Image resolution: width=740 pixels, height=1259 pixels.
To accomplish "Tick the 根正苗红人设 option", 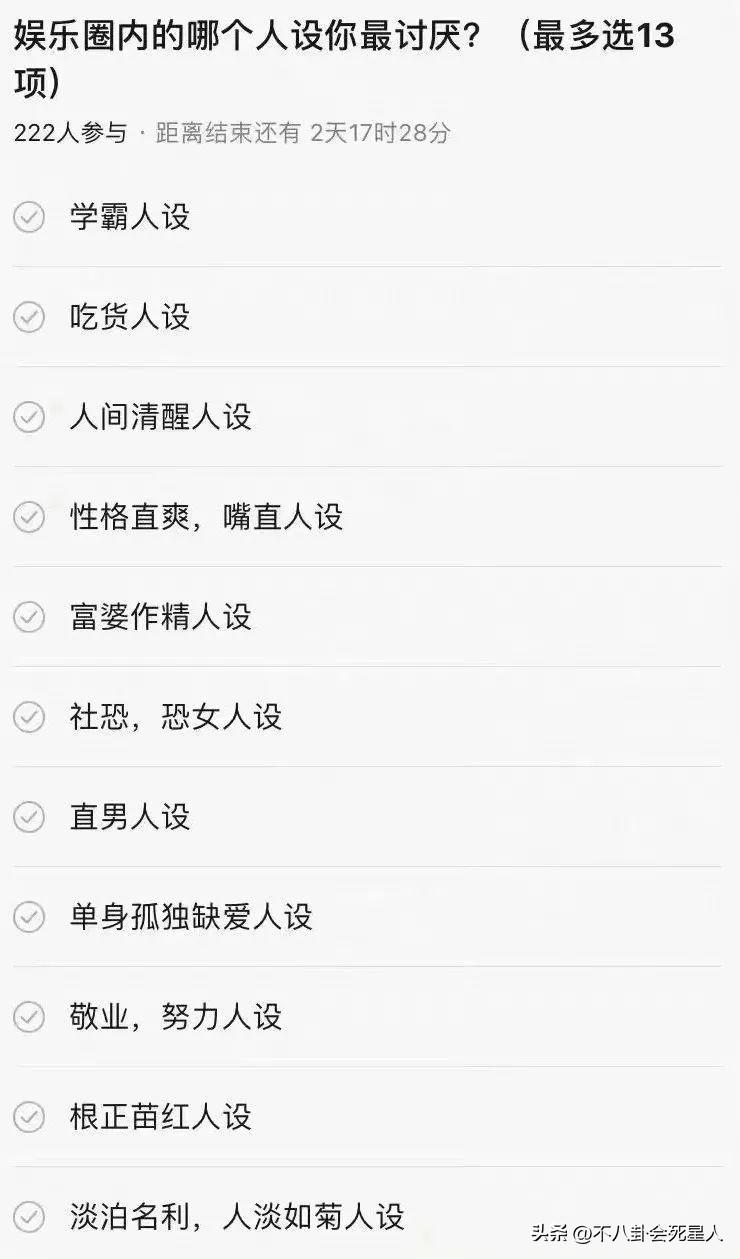I will [x=367, y=1117].
